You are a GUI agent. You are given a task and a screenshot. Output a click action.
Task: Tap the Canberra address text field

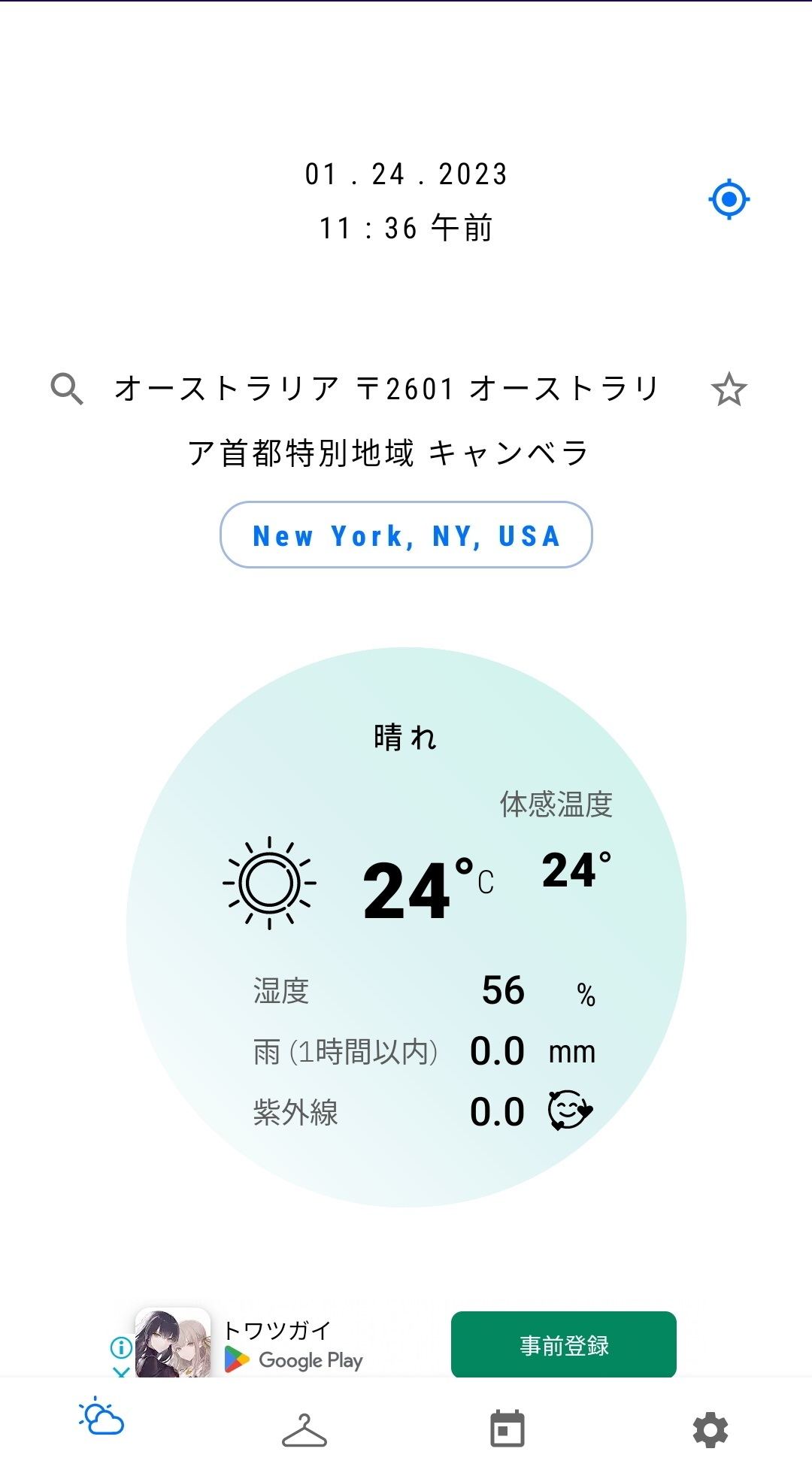388,421
